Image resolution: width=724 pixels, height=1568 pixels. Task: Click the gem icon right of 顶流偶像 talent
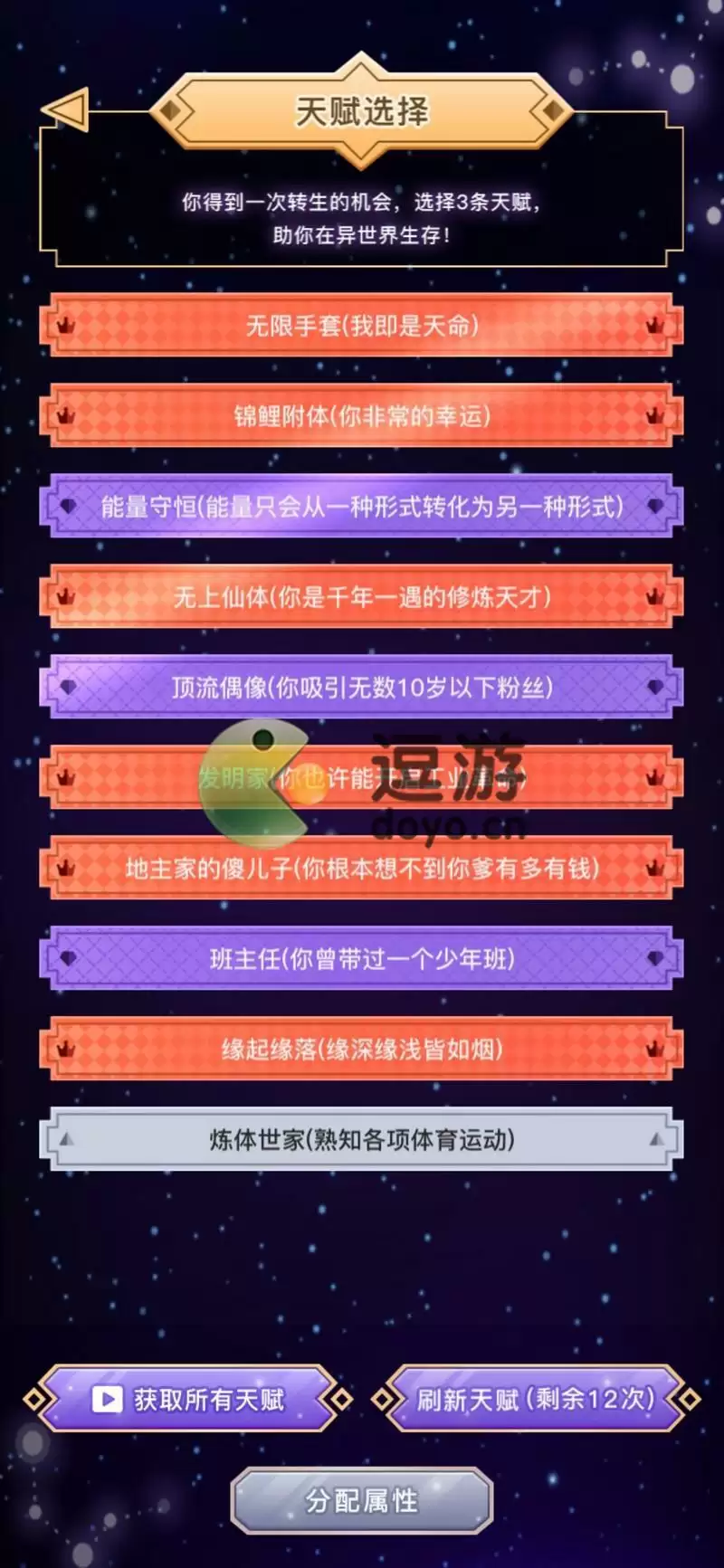click(x=656, y=687)
